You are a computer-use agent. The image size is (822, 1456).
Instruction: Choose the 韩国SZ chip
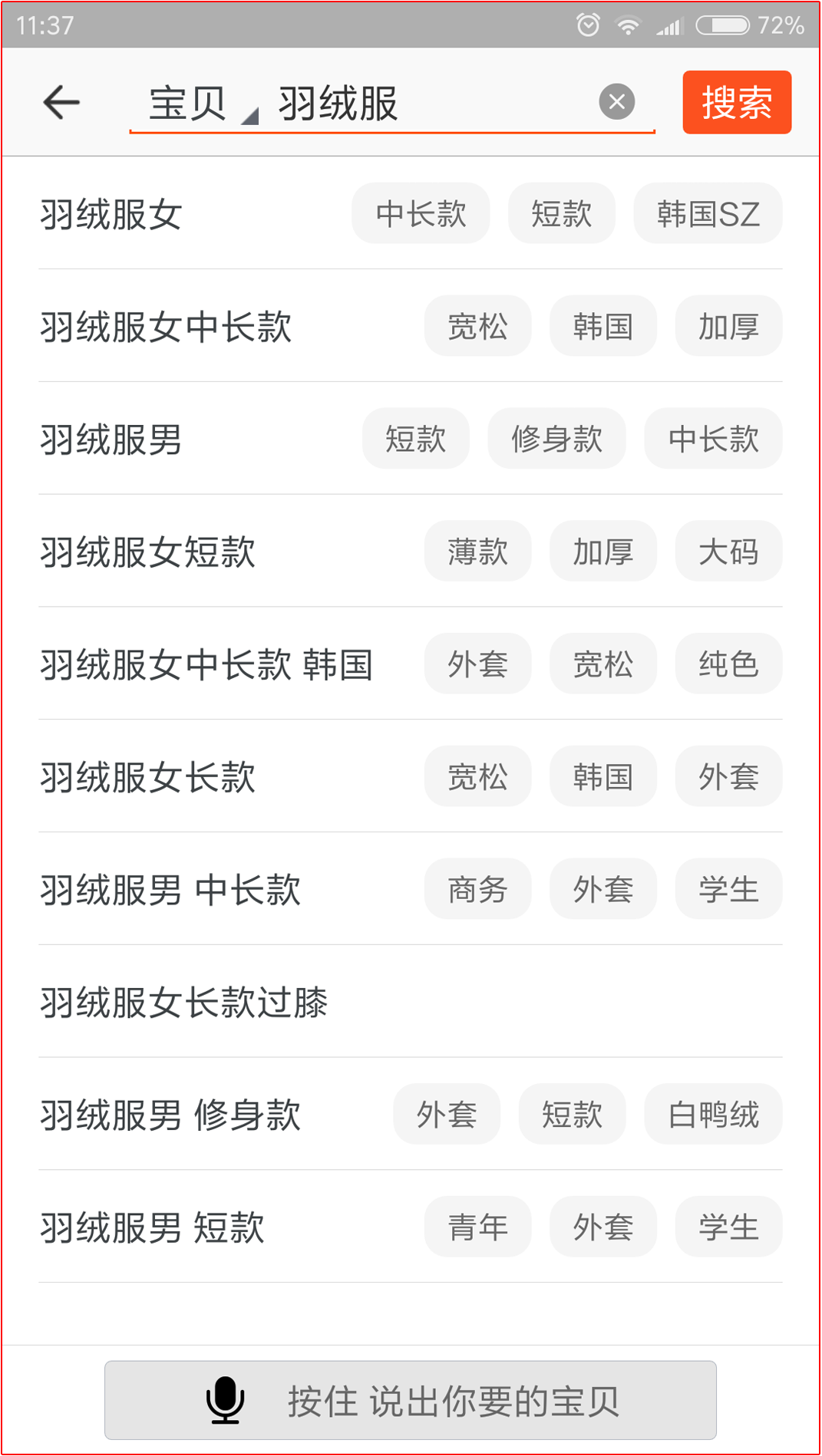point(708,214)
